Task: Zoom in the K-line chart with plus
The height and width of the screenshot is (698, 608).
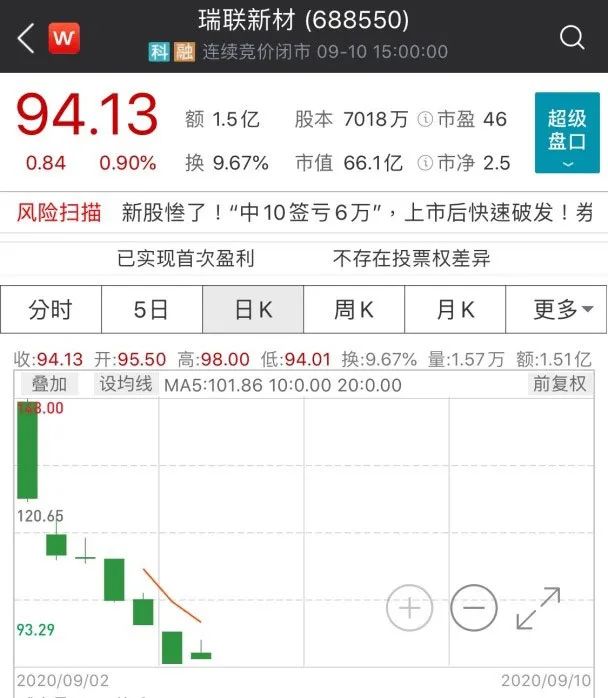Action: click(410, 607)
